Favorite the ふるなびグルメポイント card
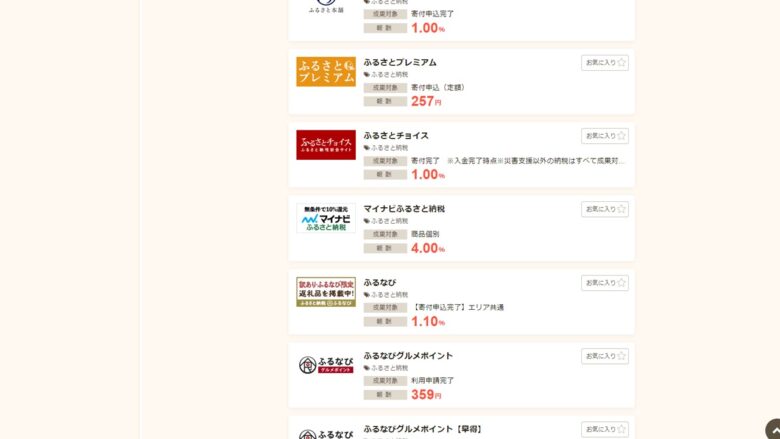 click(x=605, y=356)
